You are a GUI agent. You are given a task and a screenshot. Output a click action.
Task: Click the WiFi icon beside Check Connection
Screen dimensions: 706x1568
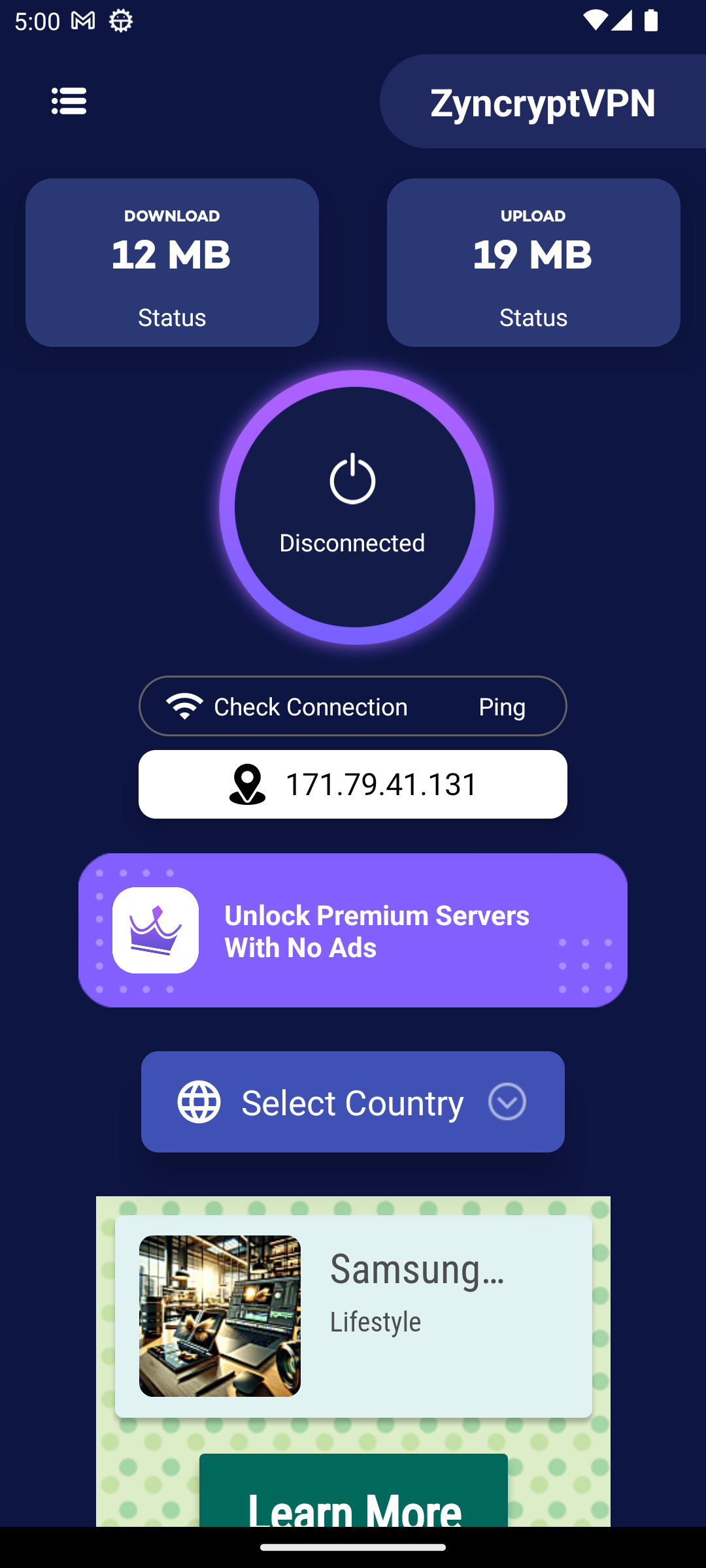pos(184,706)
